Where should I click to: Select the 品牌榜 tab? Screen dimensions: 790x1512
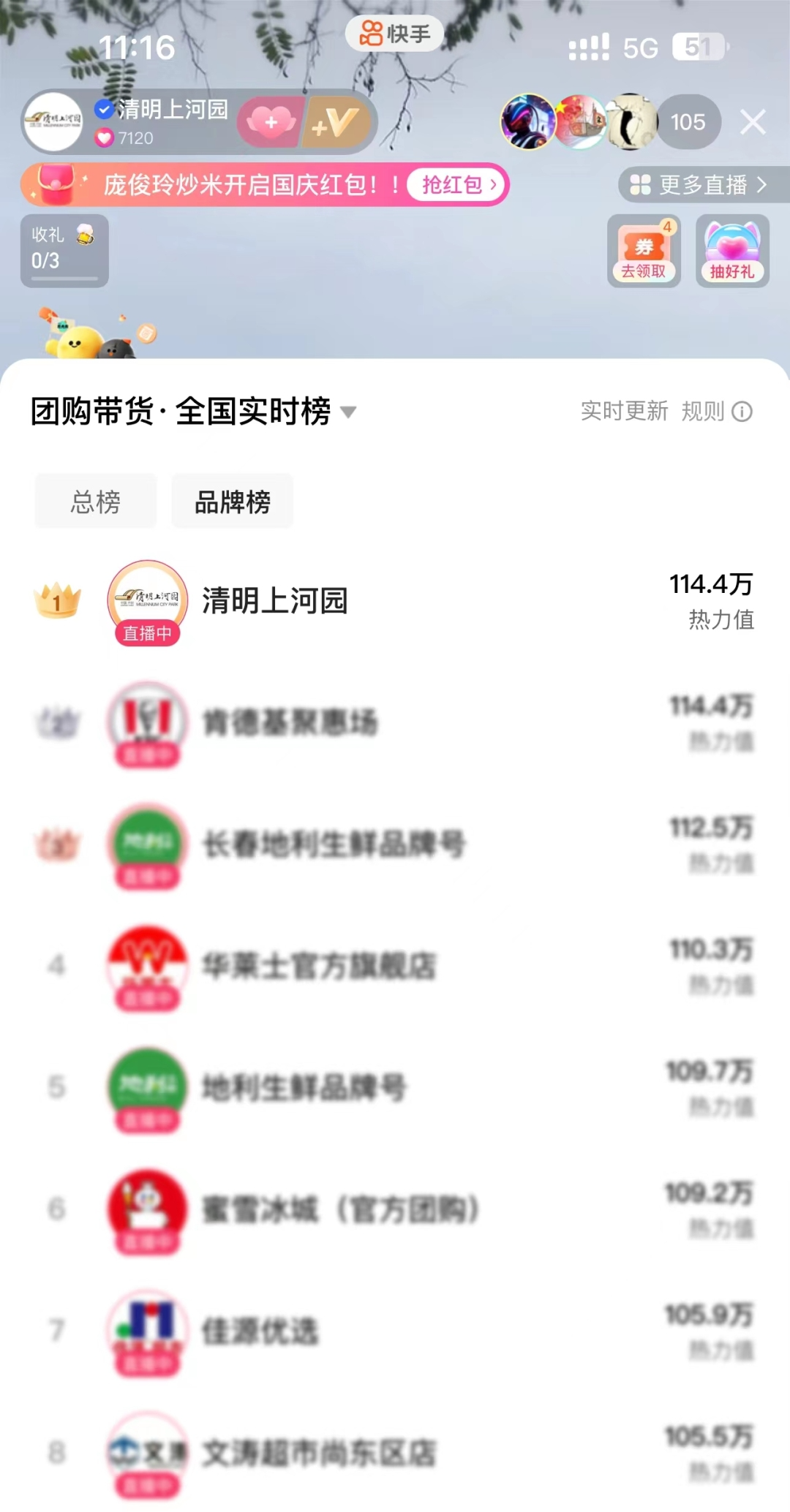tap(233, 502)
